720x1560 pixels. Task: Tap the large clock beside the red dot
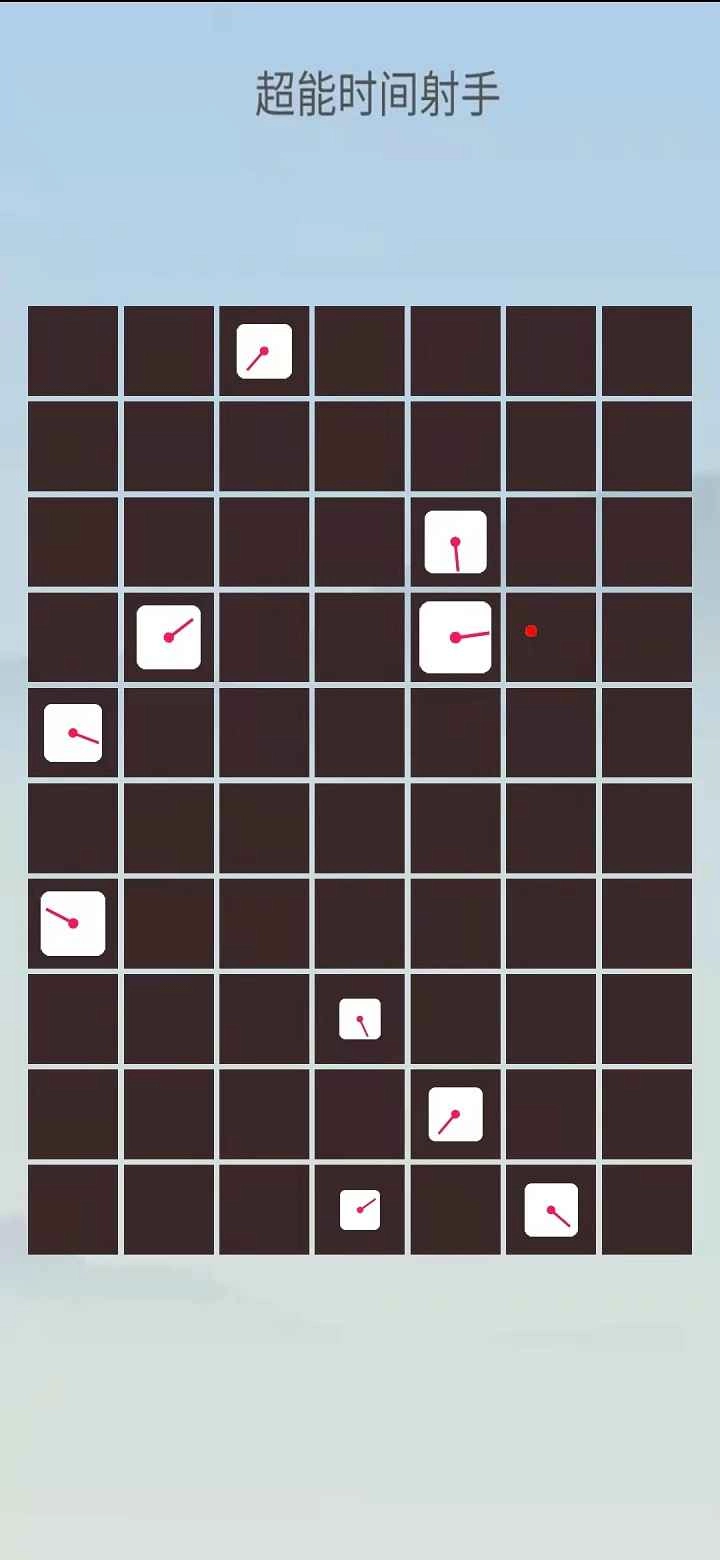455,637
